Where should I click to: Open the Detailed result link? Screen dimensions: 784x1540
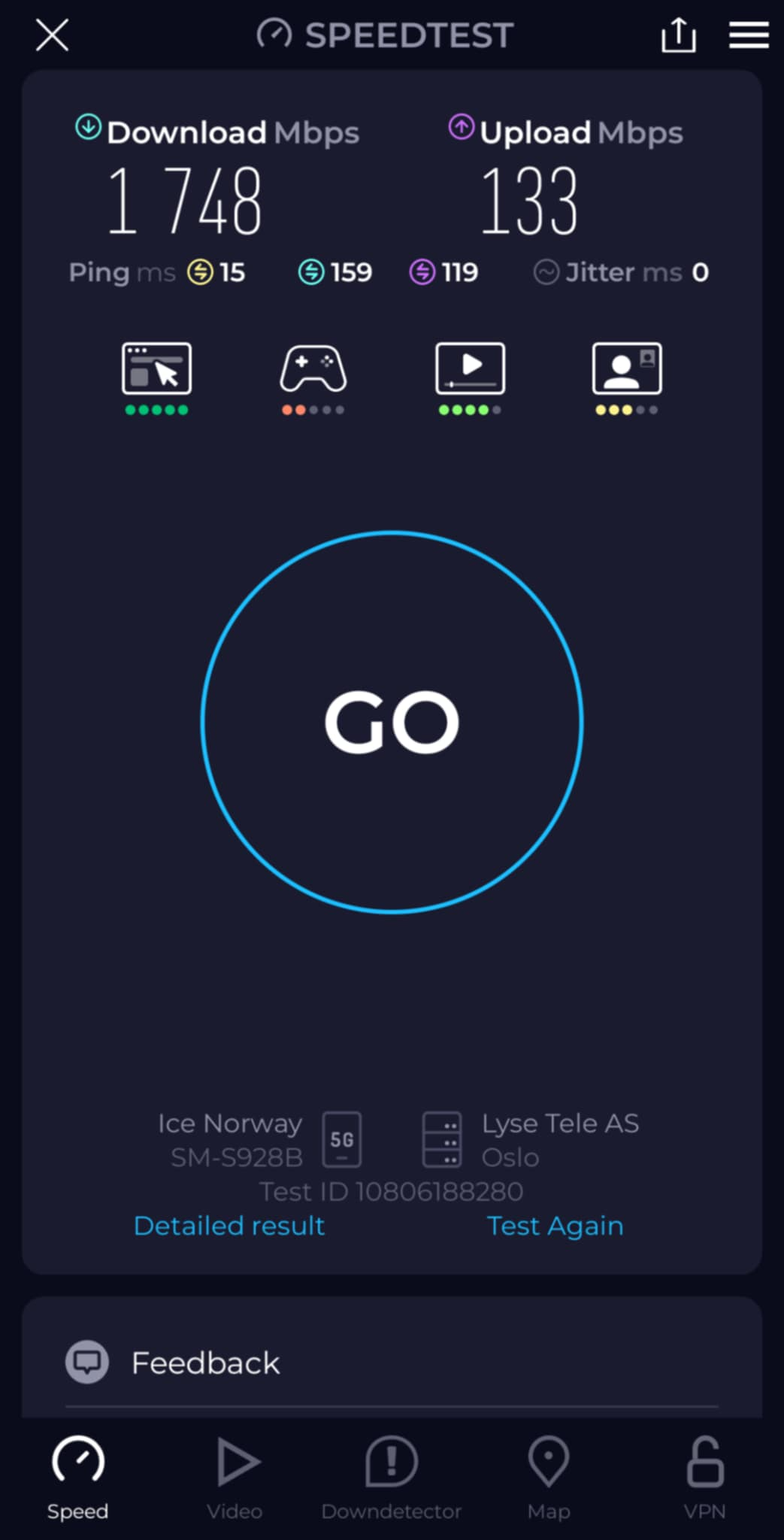pyautogui.click(x=229, y=1226)
